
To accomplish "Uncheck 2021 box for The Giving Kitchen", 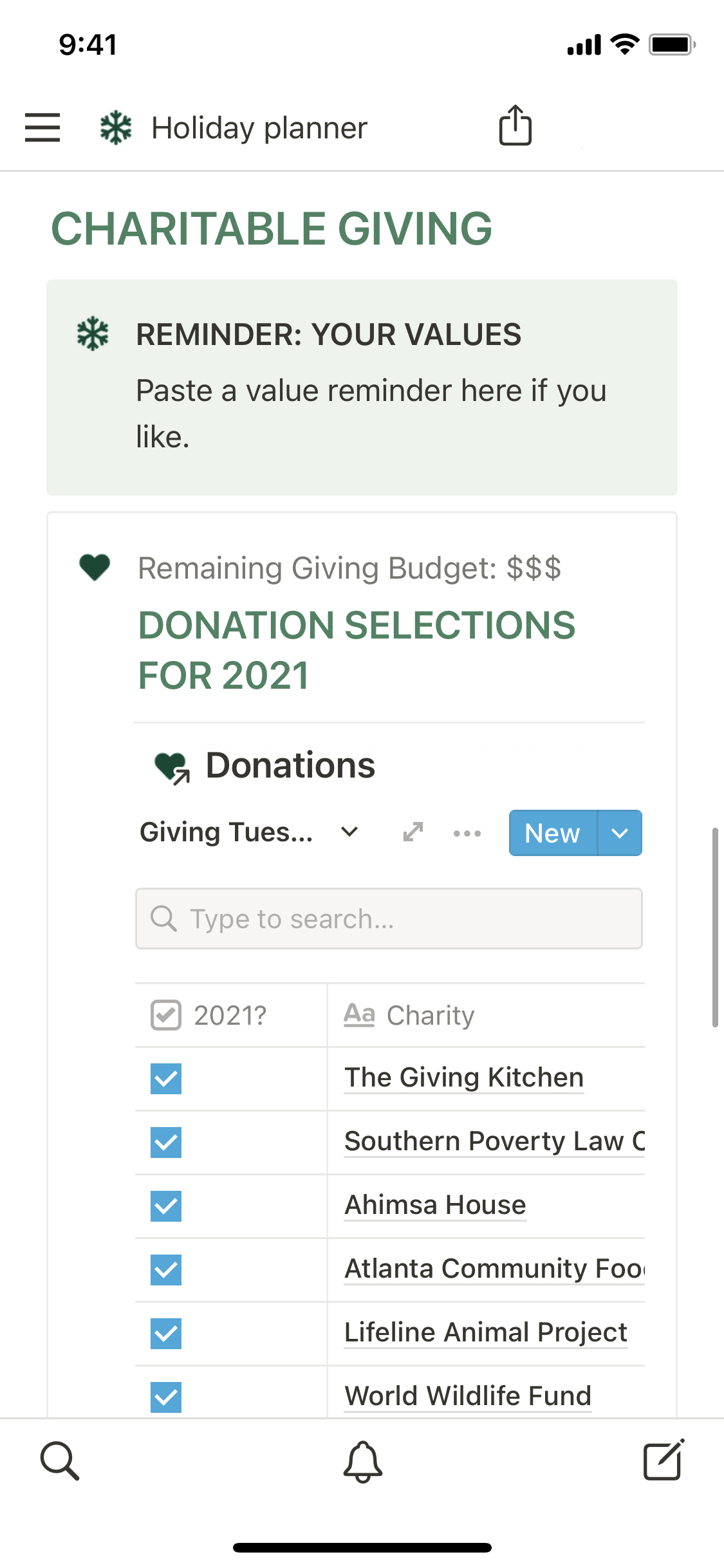I will pyautogui.click(x=166, y=1078).
